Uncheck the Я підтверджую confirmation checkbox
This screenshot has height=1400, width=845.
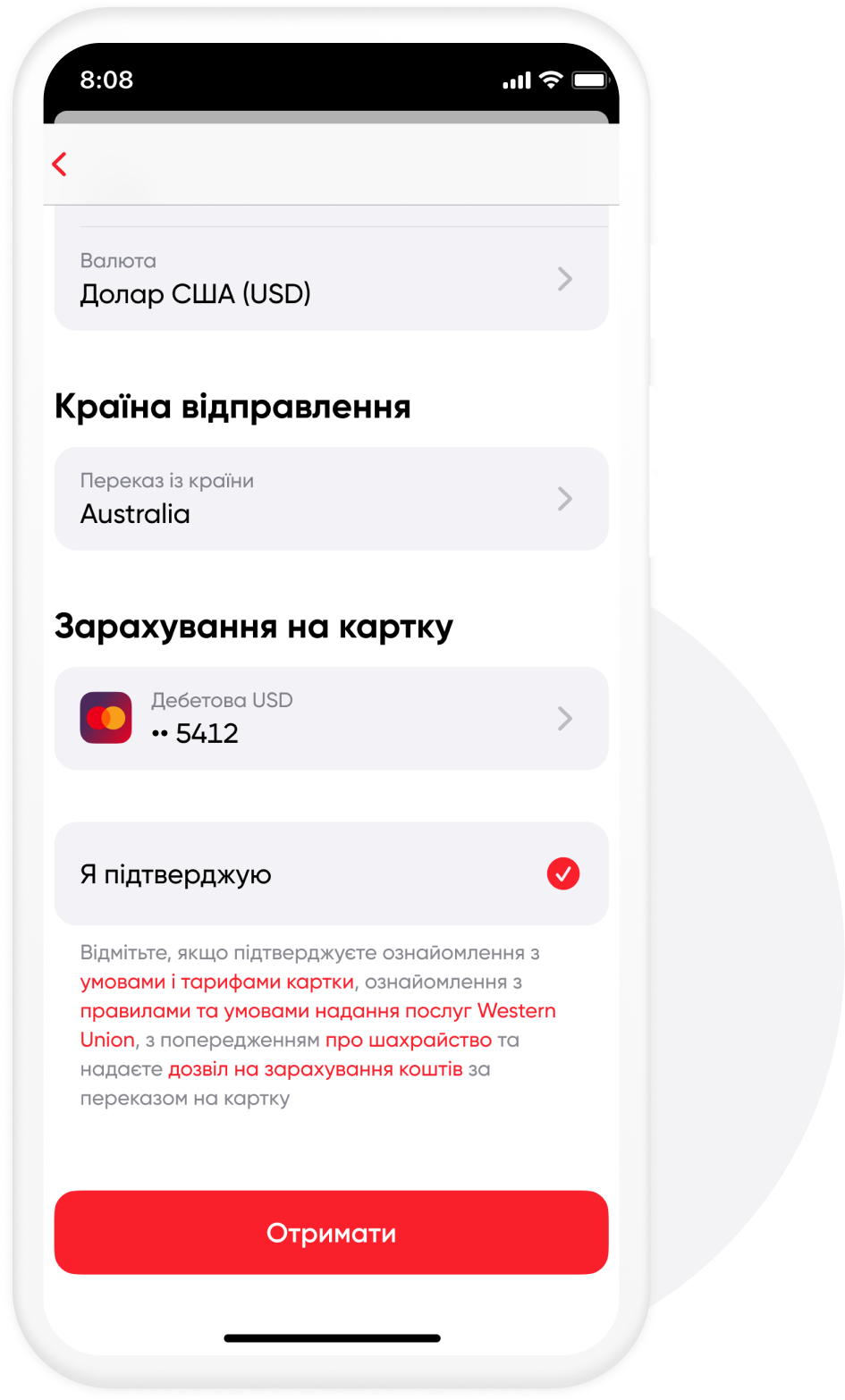click(x=562, y=873)
